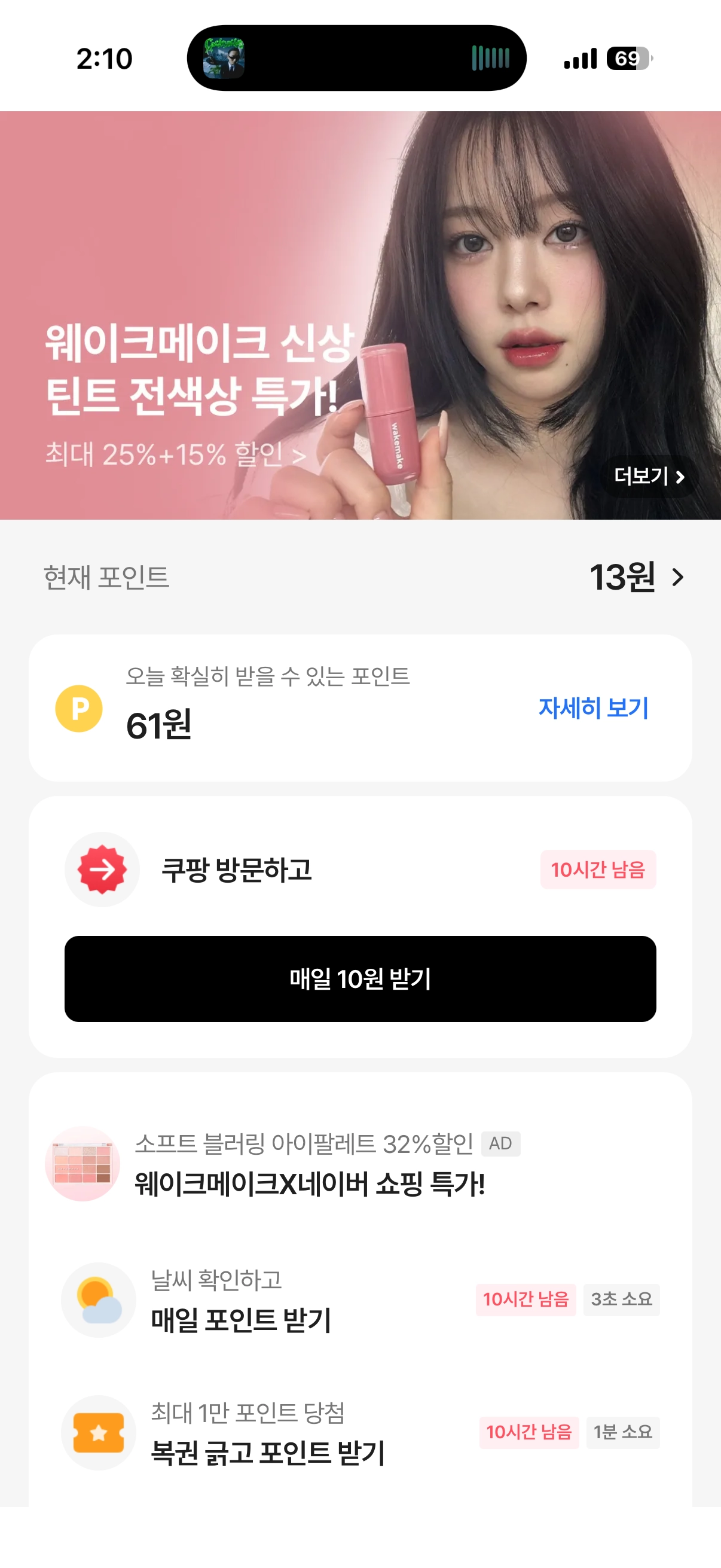The height and width of the screenshot is (1568, 721).
Task: Tap the 더보기 button on the banner
Action: [x=649, y=477]
